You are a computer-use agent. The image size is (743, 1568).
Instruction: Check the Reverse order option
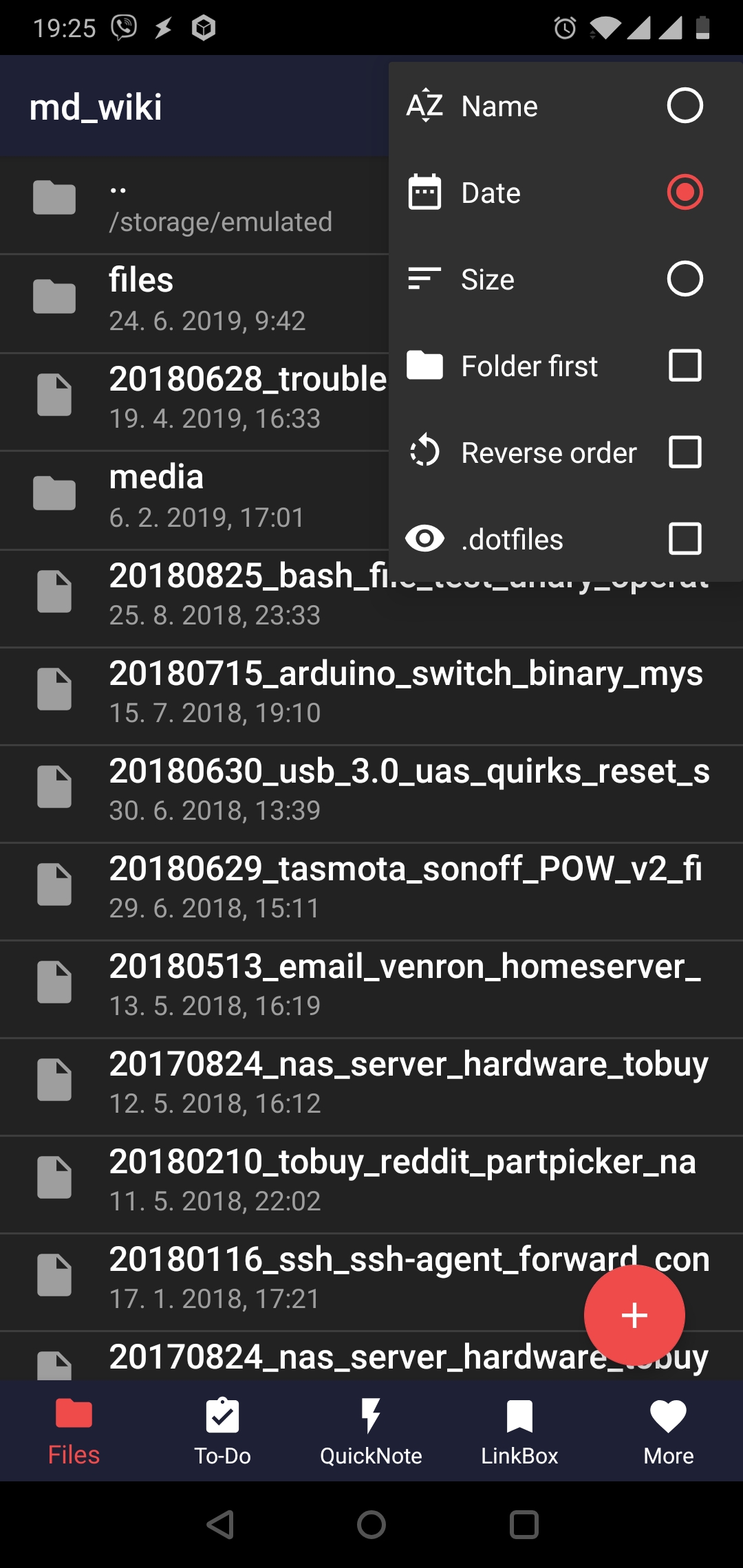(685, 453)
